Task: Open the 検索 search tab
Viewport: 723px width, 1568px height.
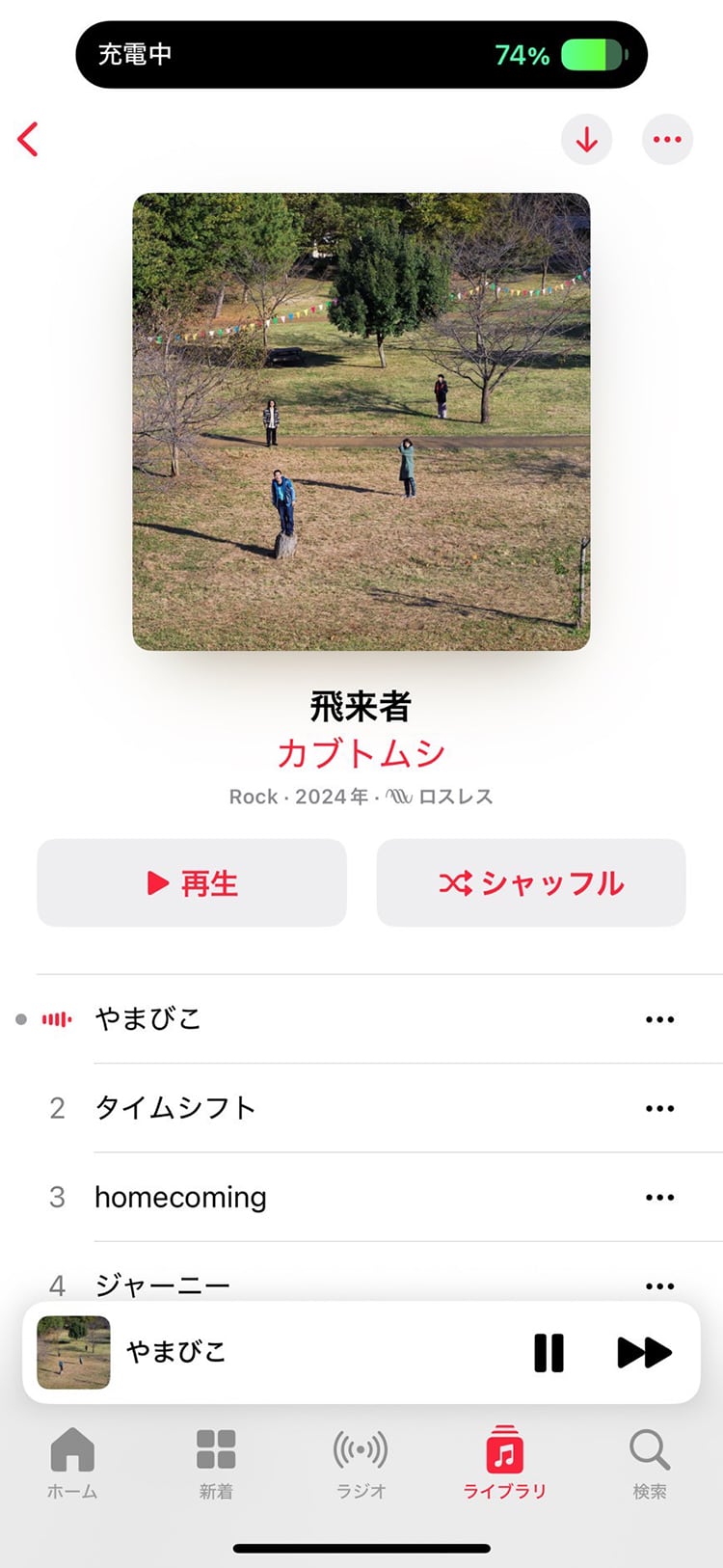Action: [649, 1463]
